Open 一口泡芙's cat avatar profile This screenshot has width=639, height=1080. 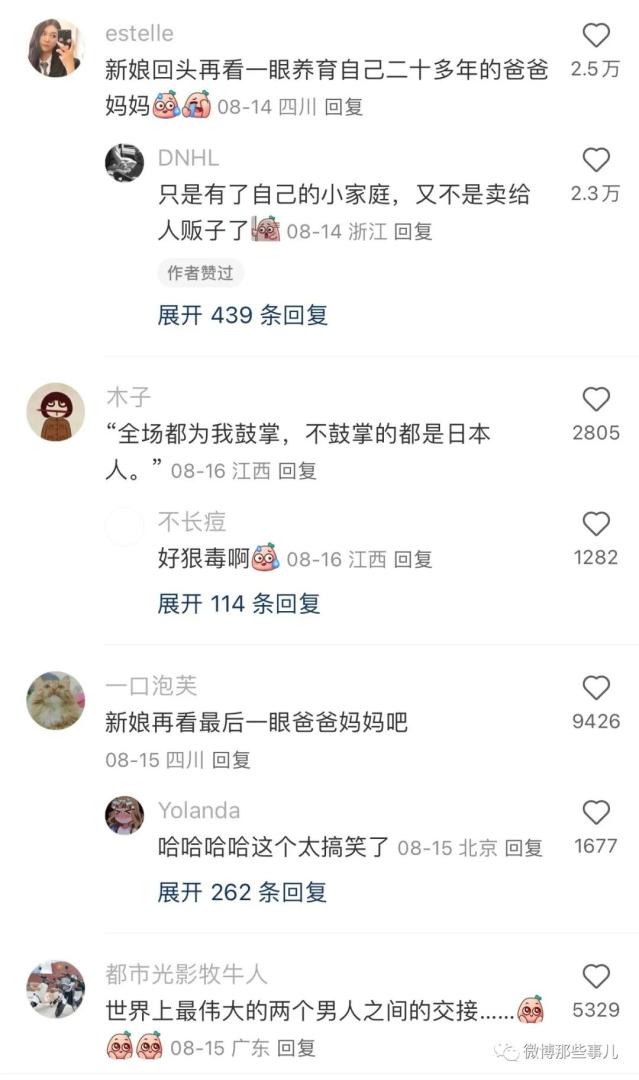click(x=55, y=700)
